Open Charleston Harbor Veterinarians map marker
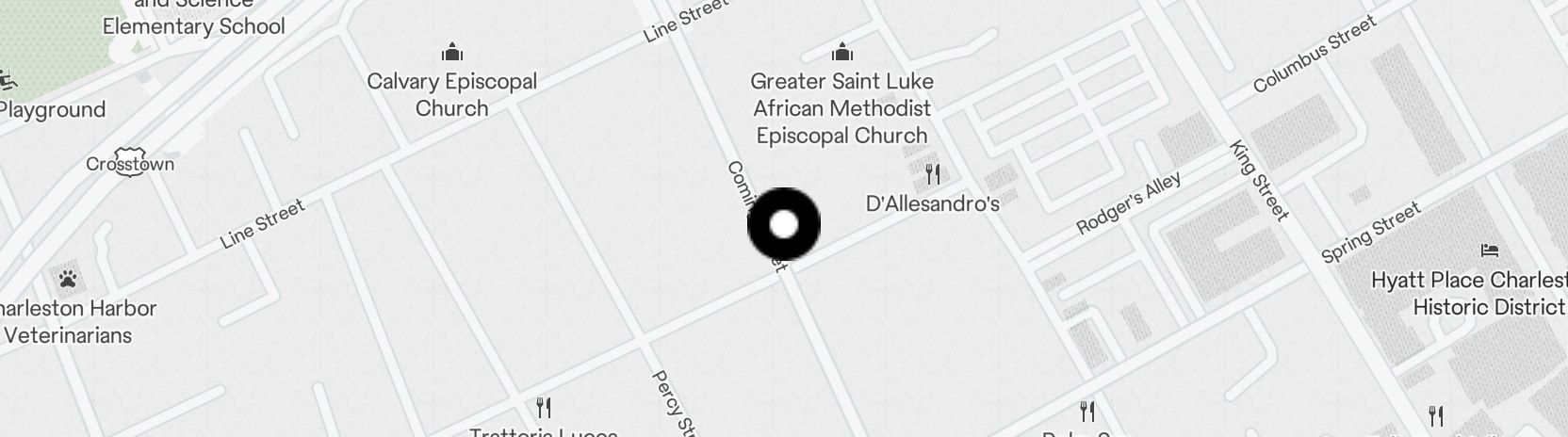The image size is (1568, 437). pyautogui.click(x=68, y=279)
